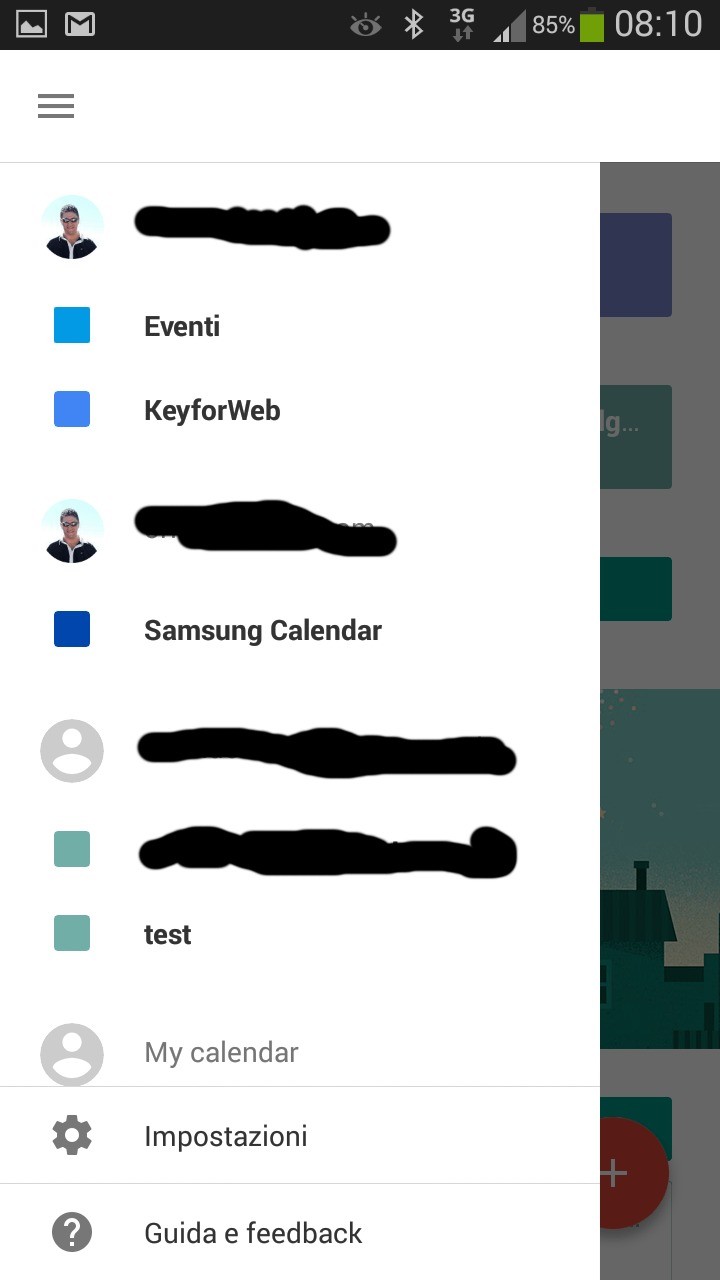Viewport: 720px width, 1280px height.
Task: Close the drawer with the hamburger menu button
Action: [56, 106]
